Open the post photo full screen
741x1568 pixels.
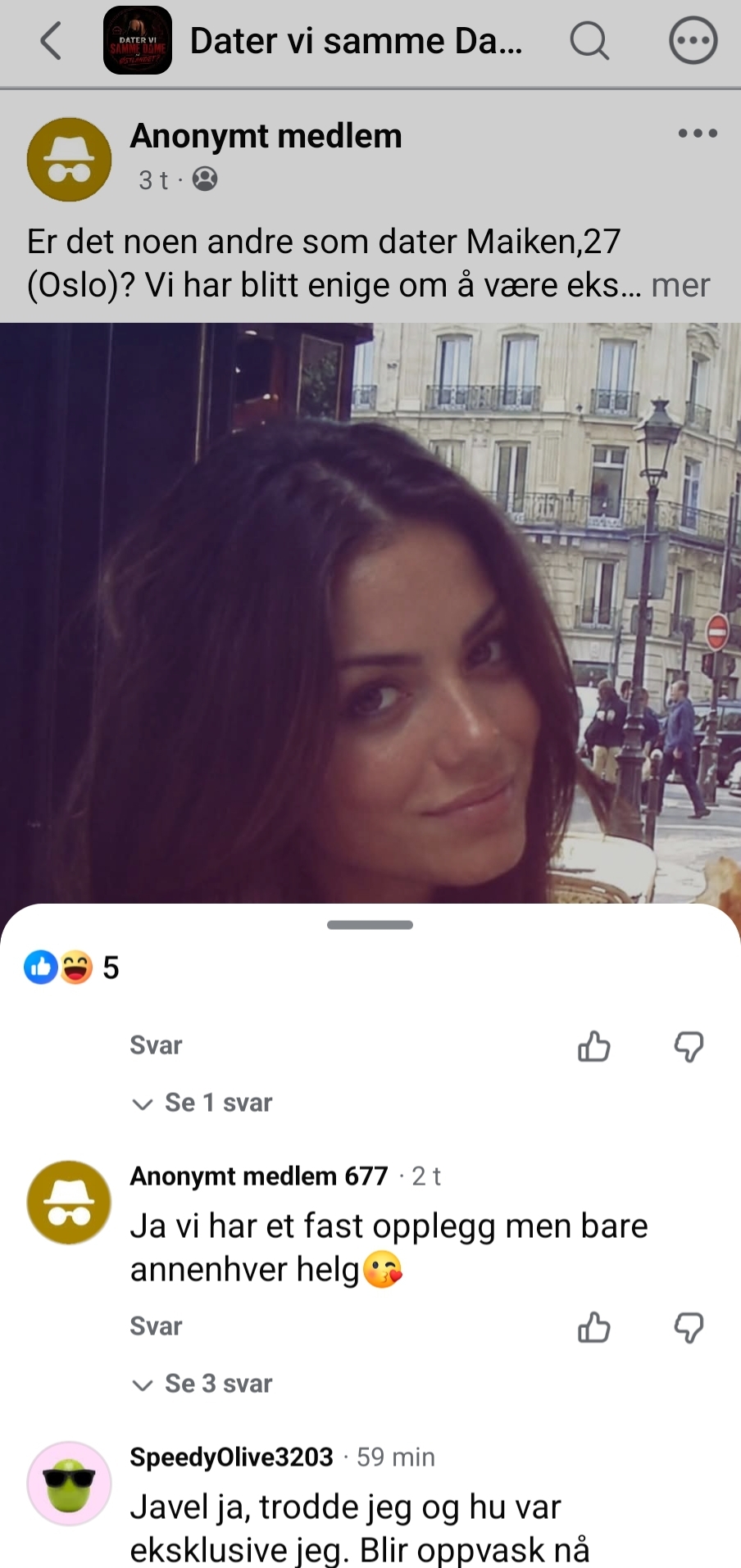coord(370,613)
